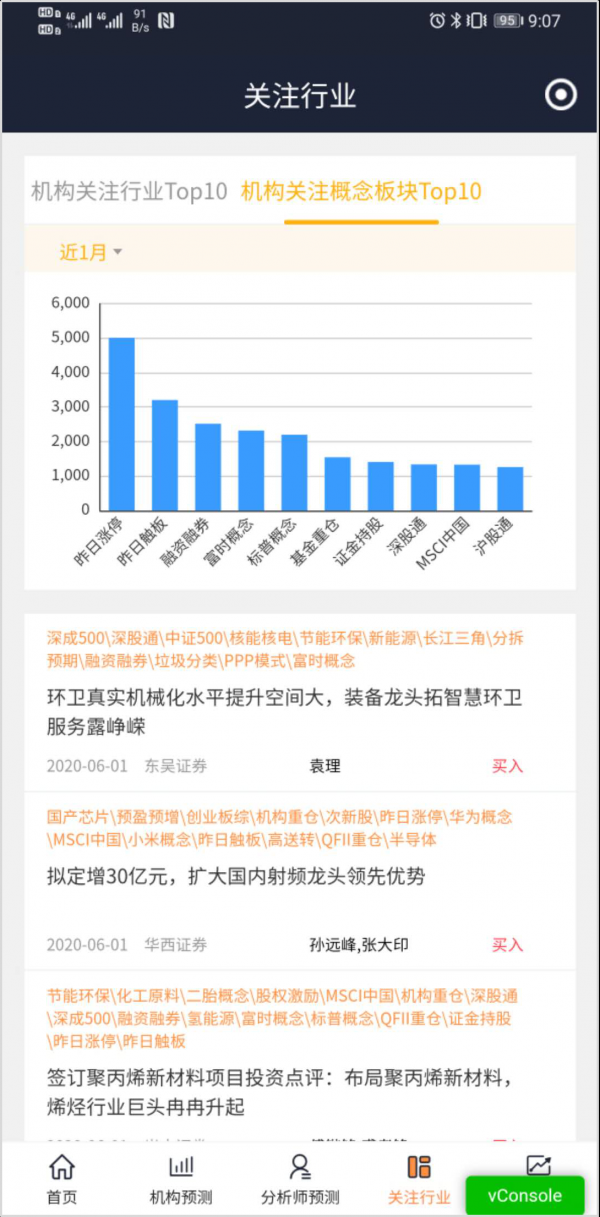The image size is (600, 1217).
Task: Open the vConsole debug button
Action: (x=524, y=1195)
